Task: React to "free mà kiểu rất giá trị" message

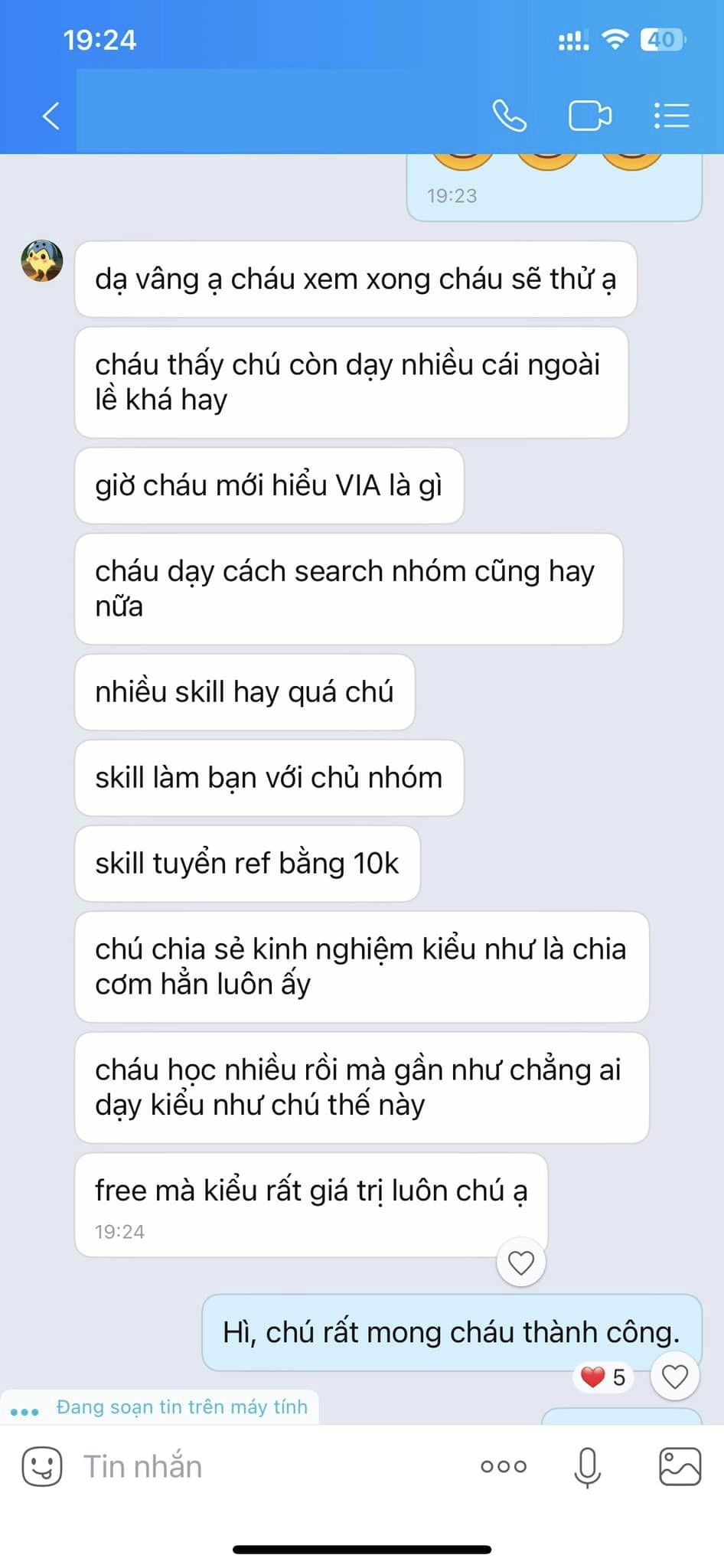Action: click(x=520, y=1262)
